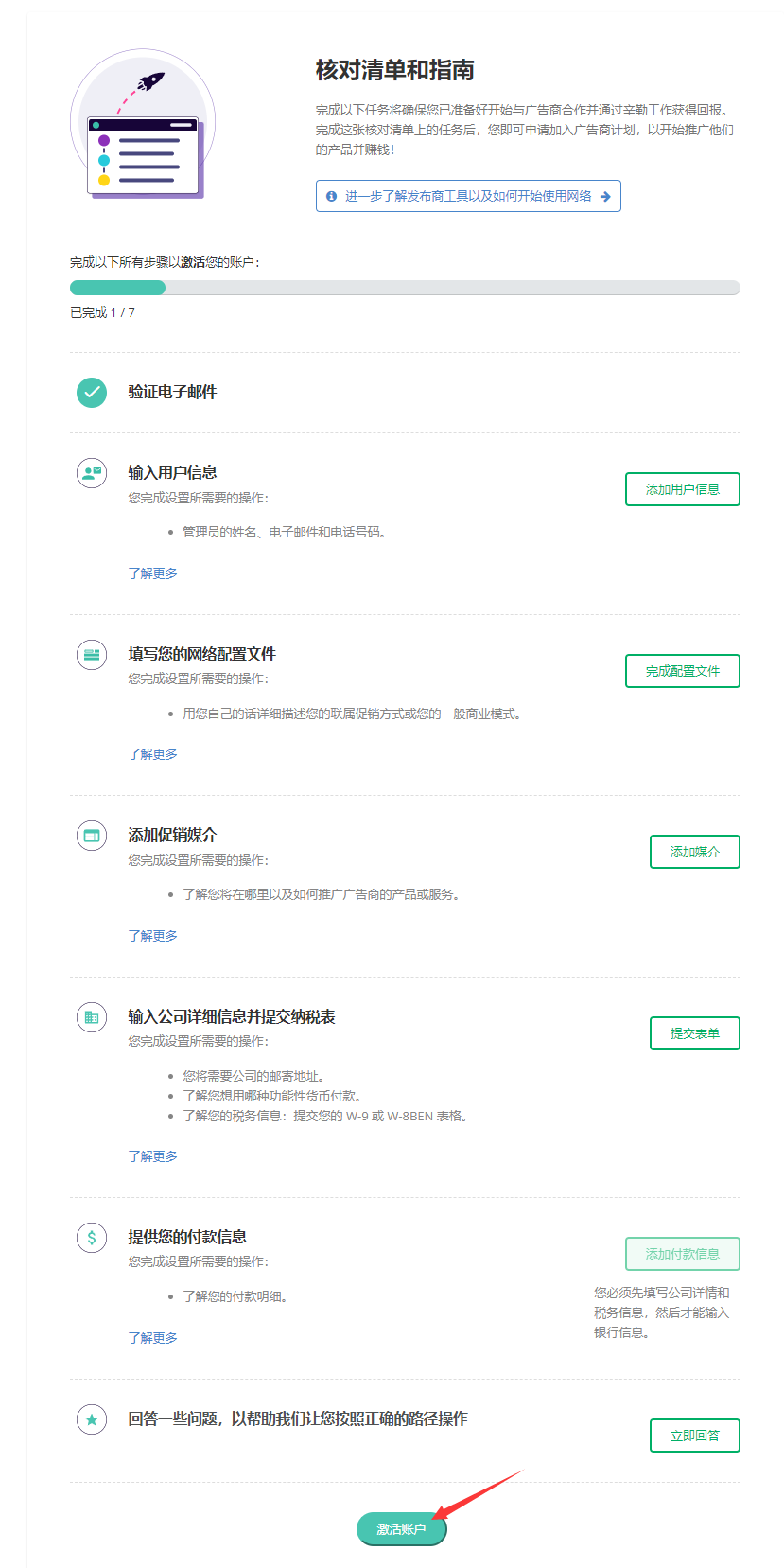Tap the 添加媒介 button

(x=694, y=852)
